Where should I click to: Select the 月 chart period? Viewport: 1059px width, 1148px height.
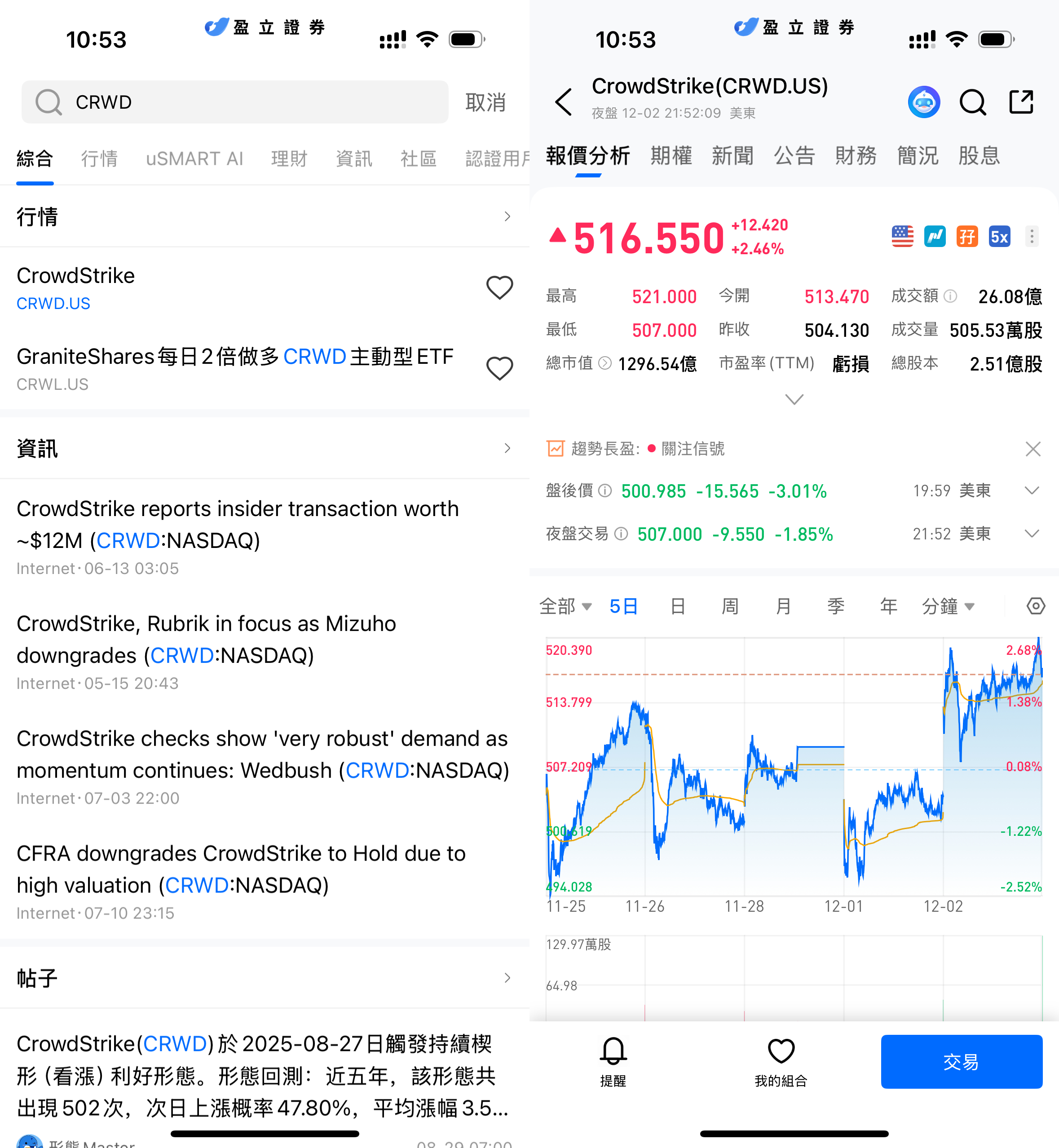point(783,606)
